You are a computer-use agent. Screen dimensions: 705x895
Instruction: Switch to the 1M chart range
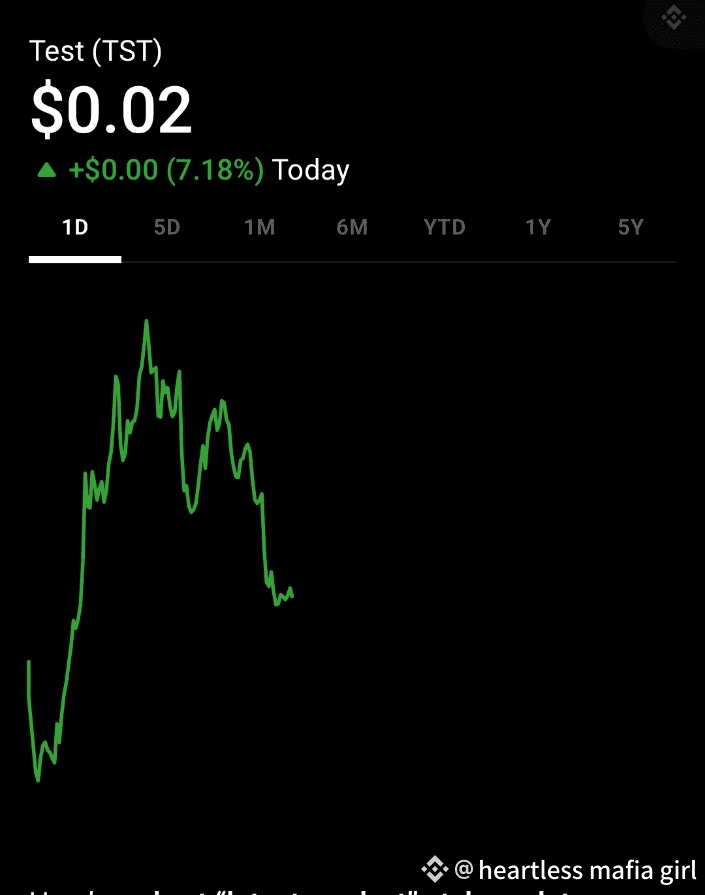click(x=259, y=228)
